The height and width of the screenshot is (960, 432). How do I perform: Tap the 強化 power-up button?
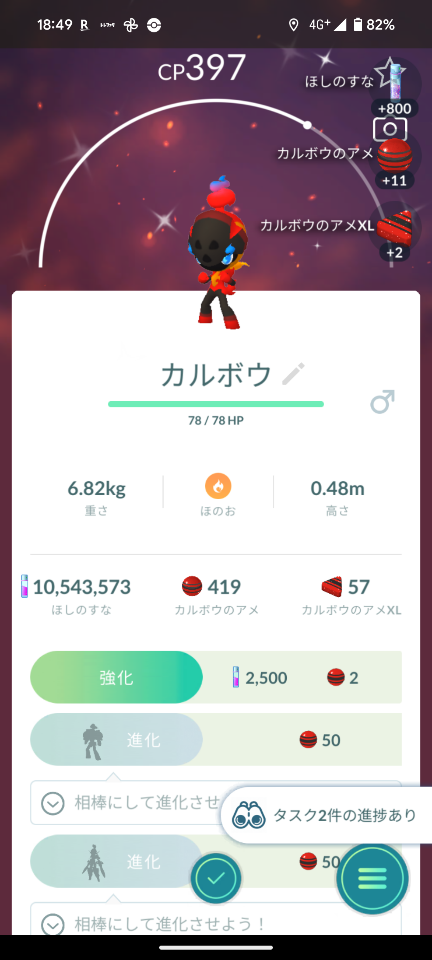tap(116, 677)
